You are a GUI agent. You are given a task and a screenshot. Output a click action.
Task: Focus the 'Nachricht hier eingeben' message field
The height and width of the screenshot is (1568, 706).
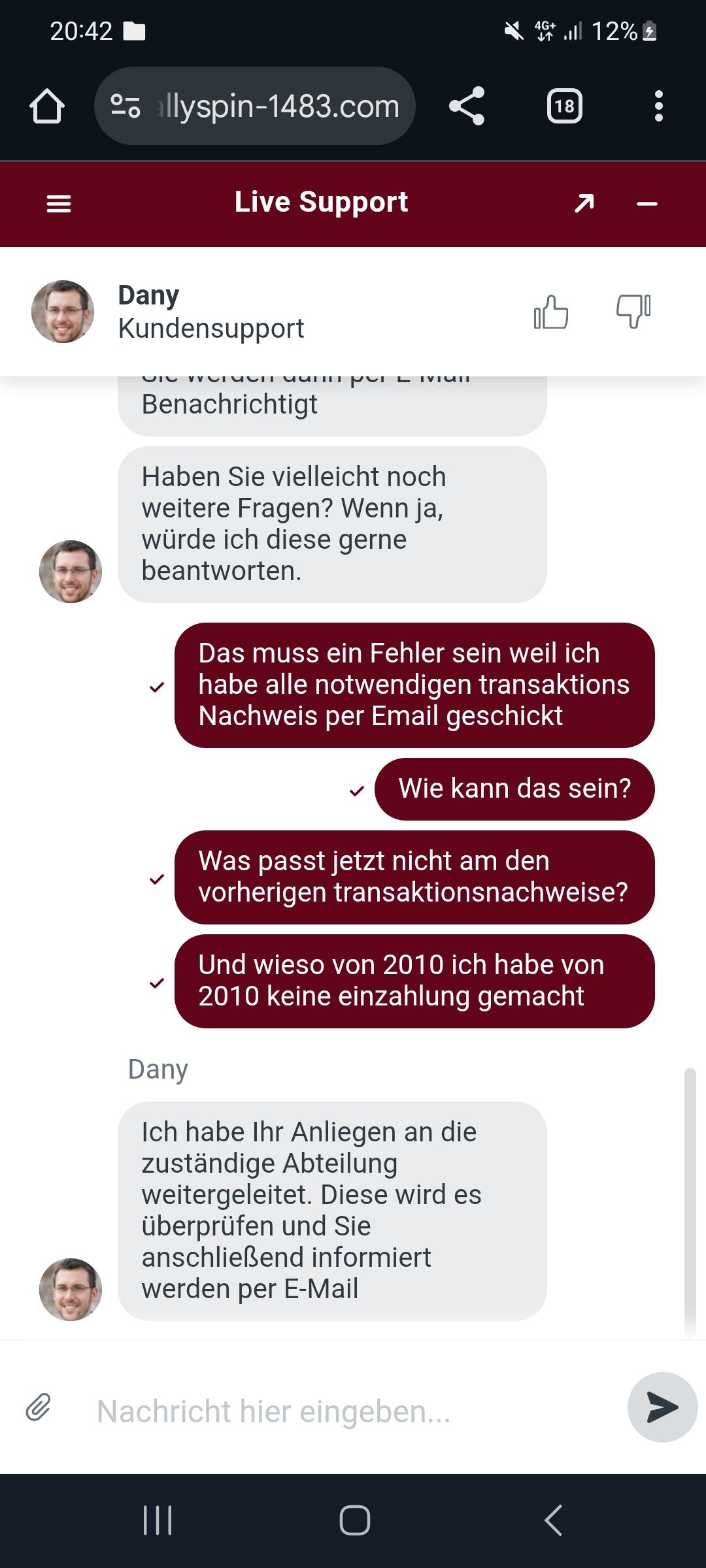346,1411
